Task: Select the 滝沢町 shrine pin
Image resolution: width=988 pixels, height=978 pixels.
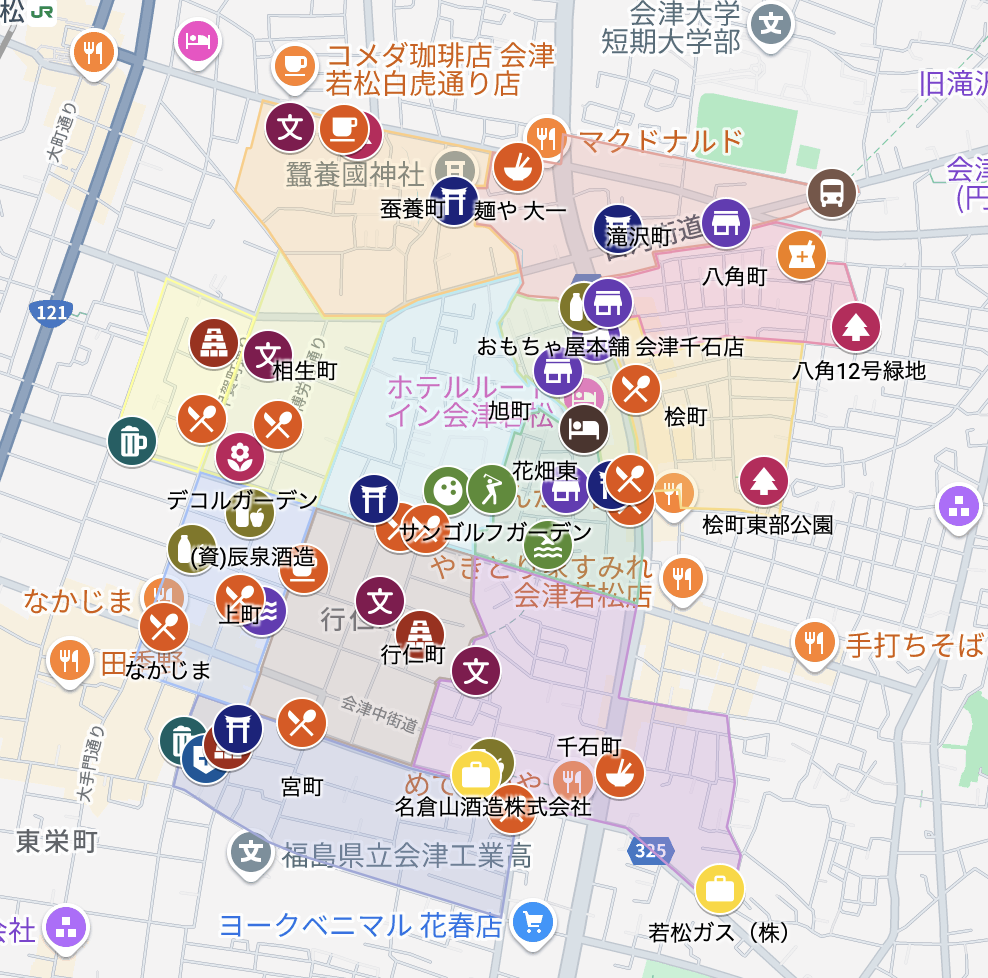Action: [x=617, y=228]
